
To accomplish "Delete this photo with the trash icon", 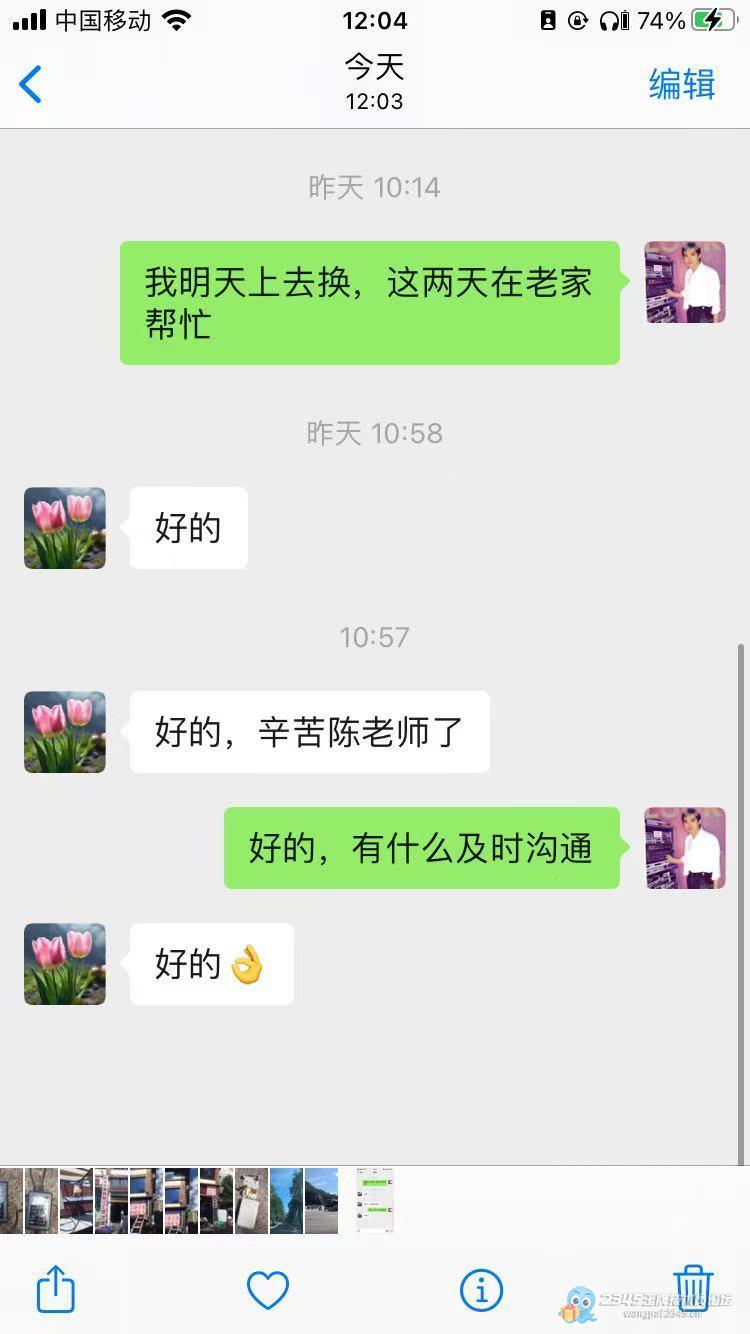I will click(x=693, y=1288).
